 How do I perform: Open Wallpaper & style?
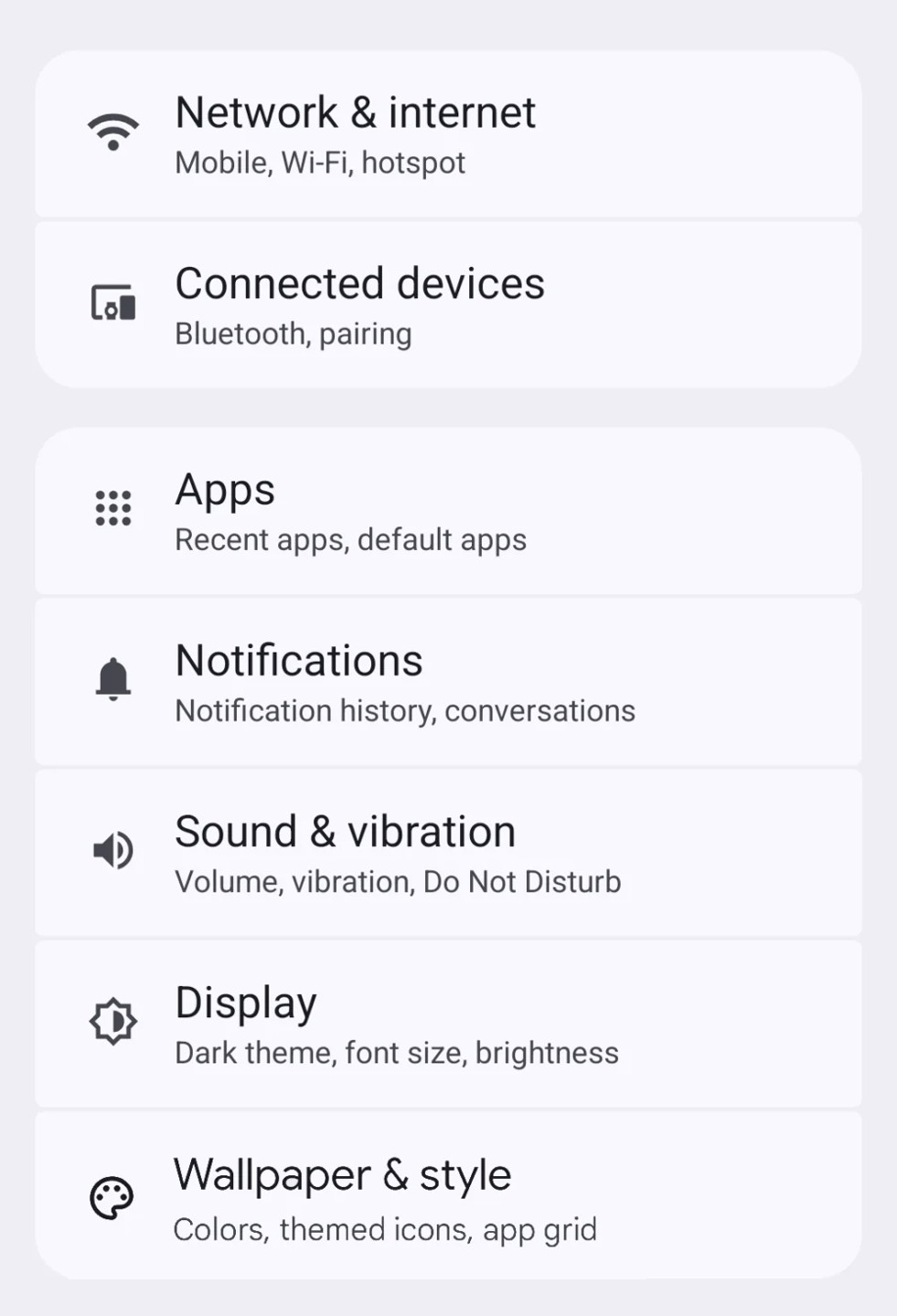pos(448,1195)
